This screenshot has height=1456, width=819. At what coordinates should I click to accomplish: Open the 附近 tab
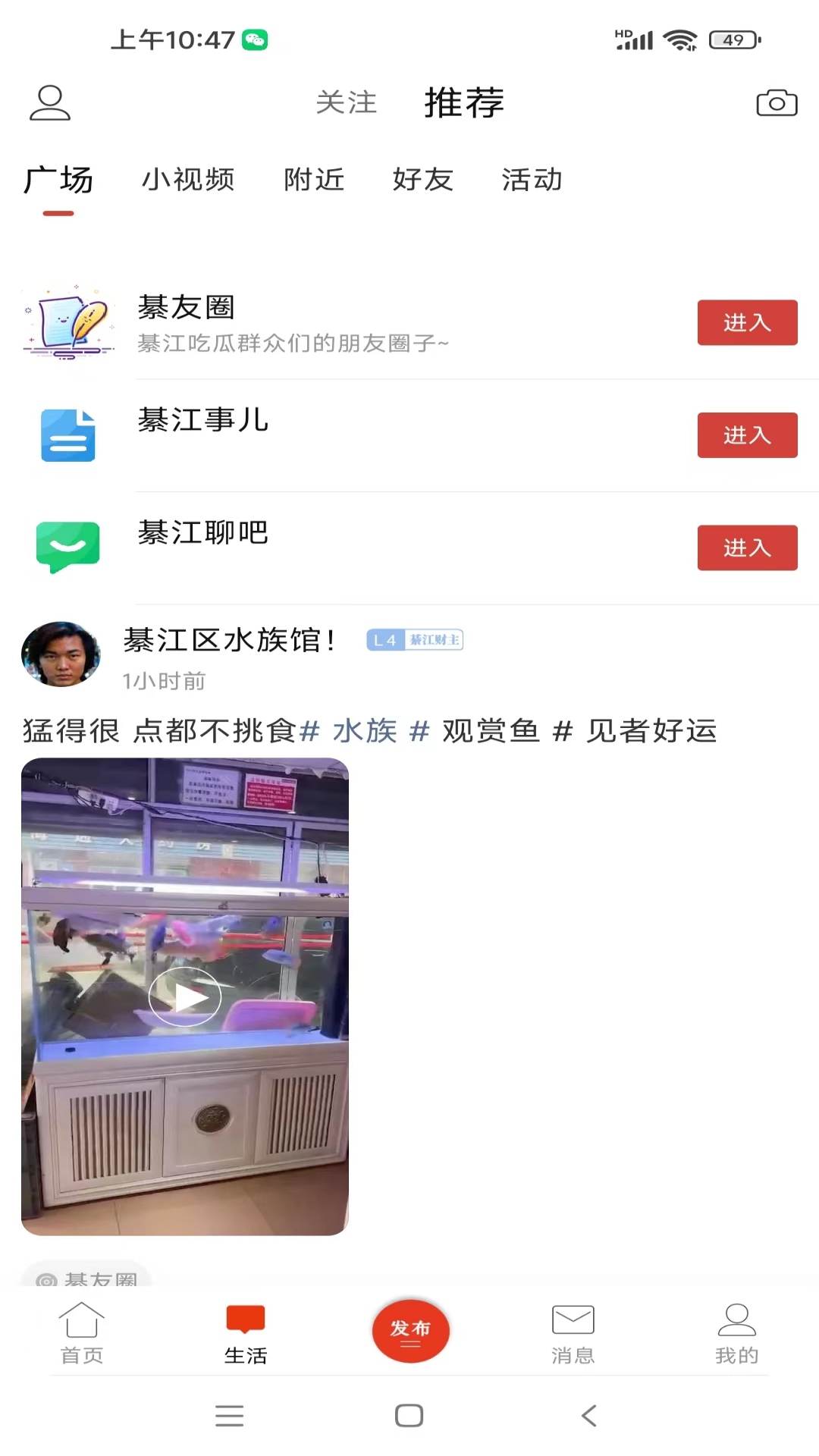point(314,180)
